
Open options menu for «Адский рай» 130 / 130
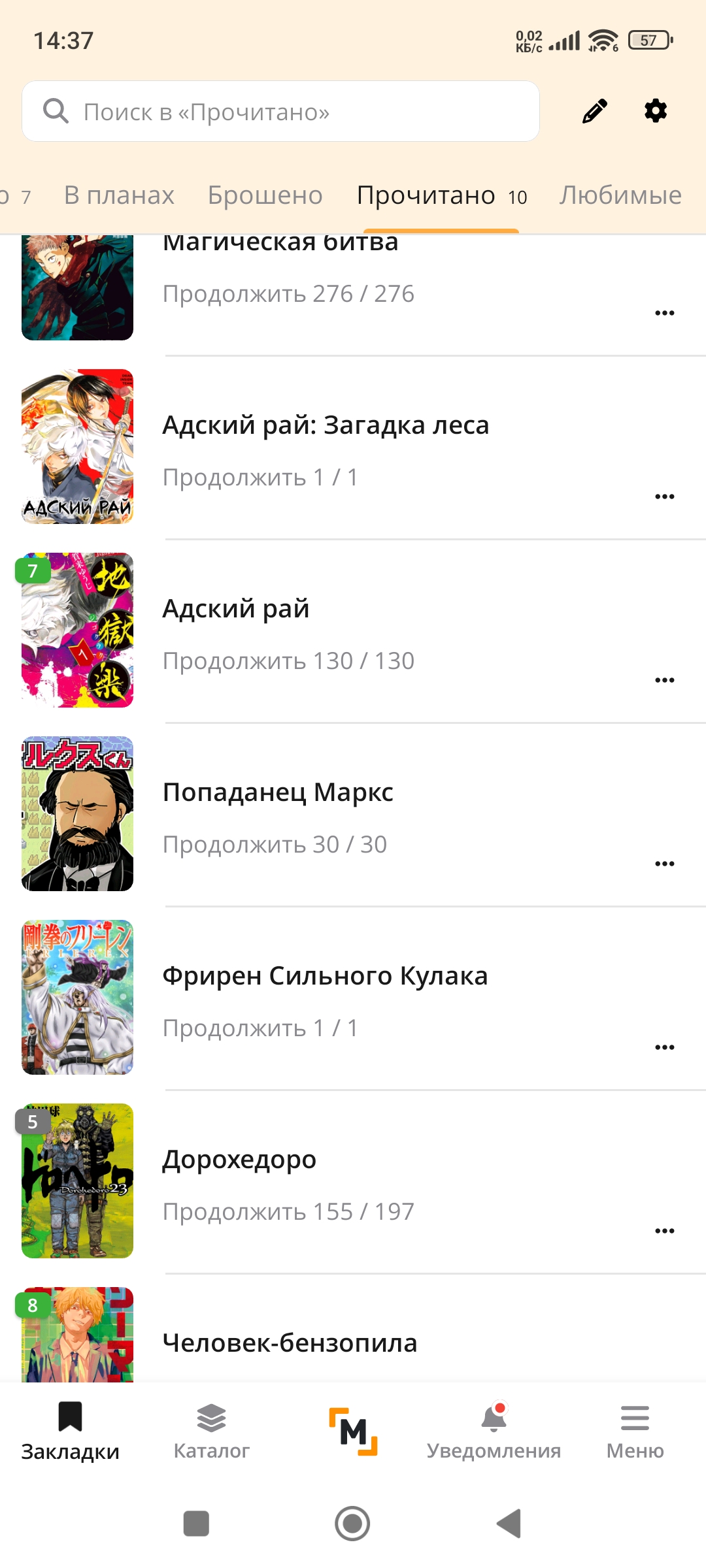click(665, 680)
